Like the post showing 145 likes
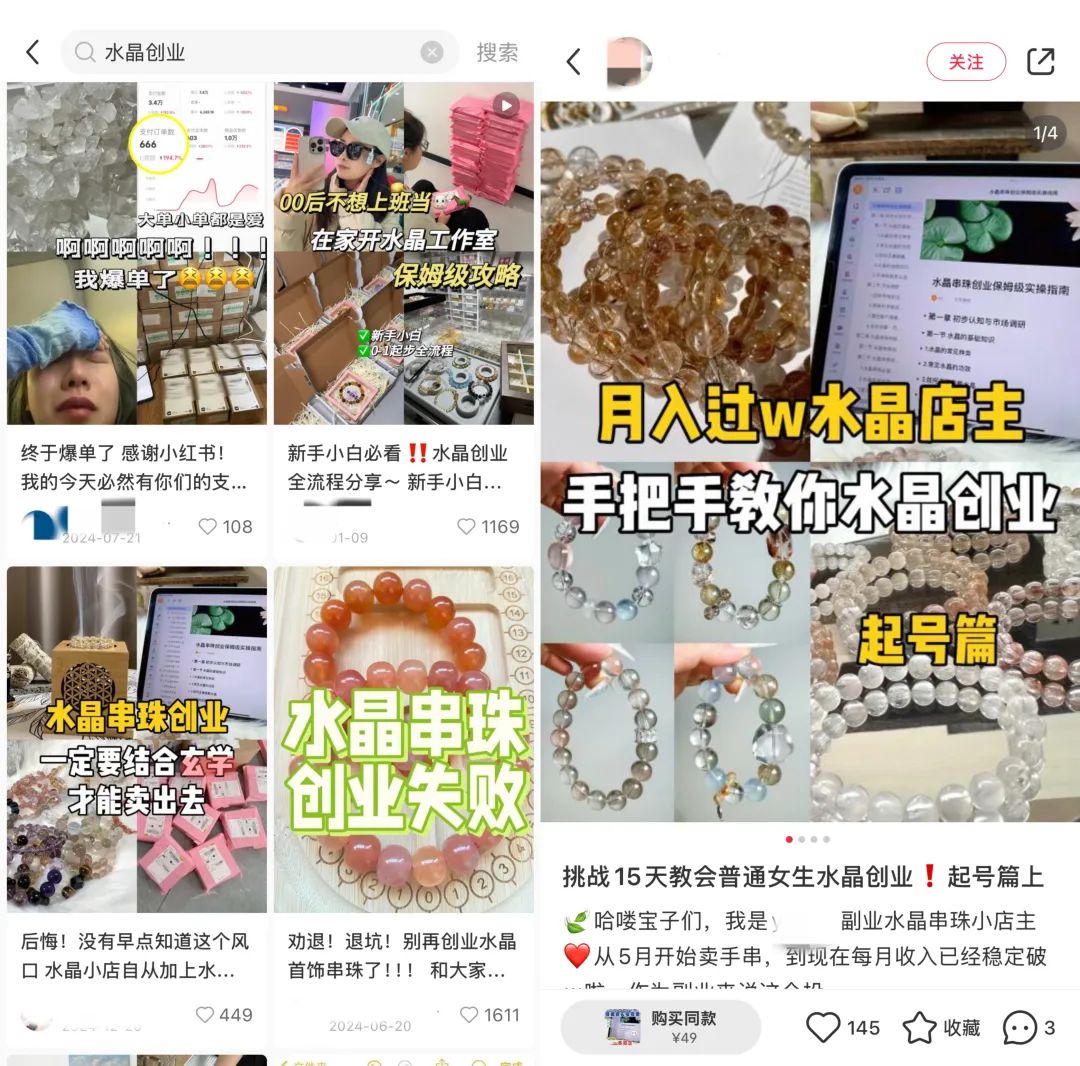 (824, 1028)
